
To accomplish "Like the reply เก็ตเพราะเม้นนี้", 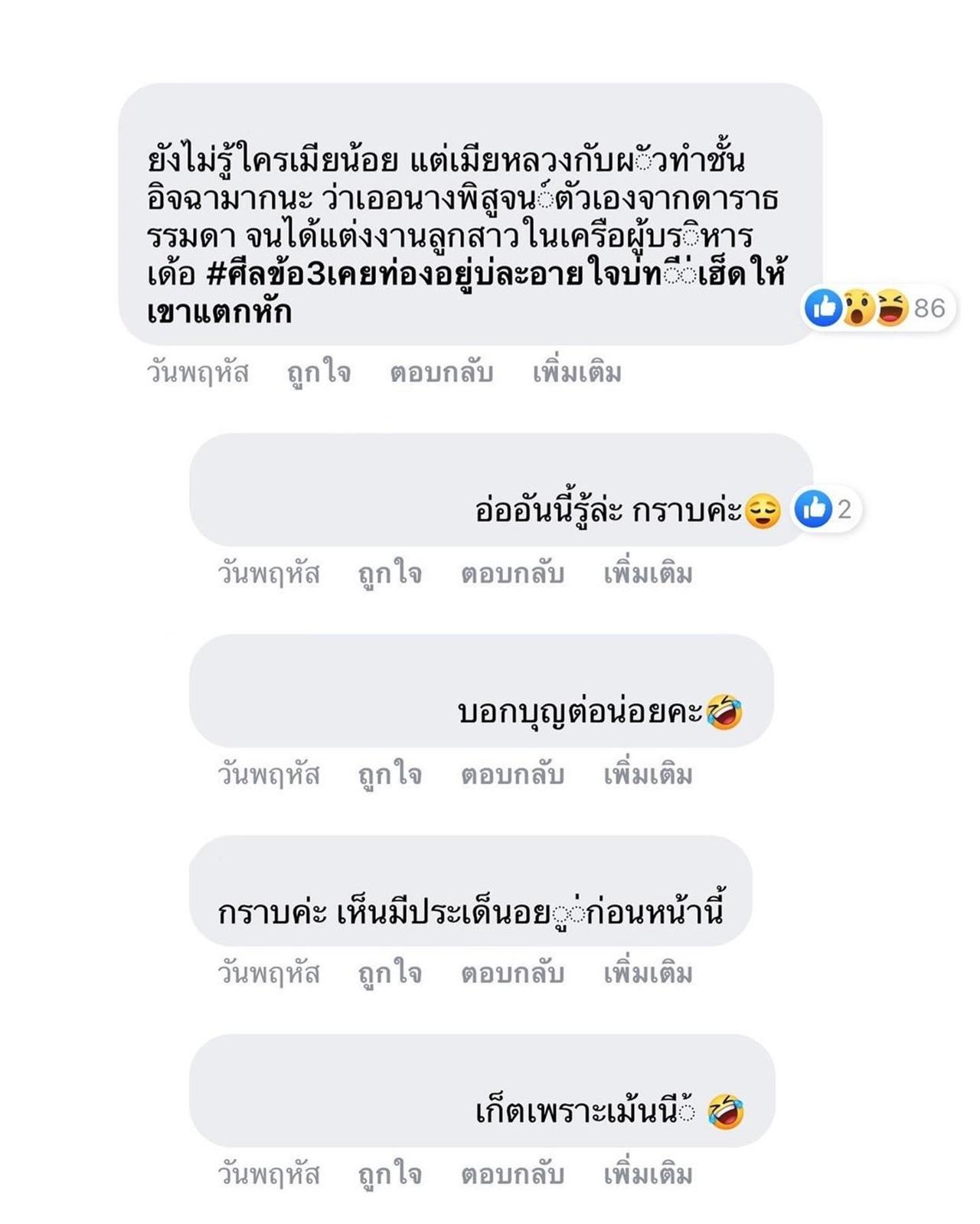I will (x=390, y=1174).
